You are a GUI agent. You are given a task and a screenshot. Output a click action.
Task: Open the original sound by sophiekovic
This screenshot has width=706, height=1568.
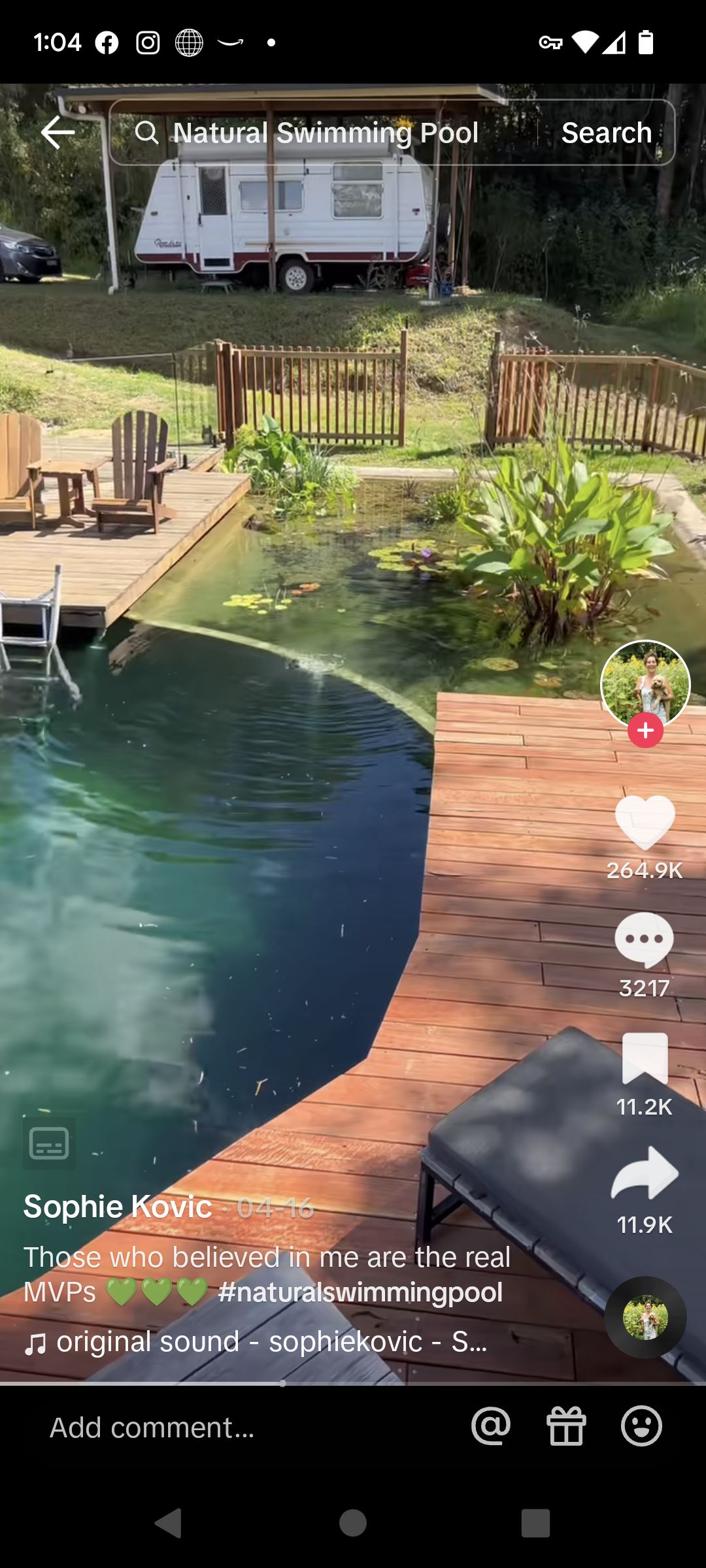tap(256, 1342)
